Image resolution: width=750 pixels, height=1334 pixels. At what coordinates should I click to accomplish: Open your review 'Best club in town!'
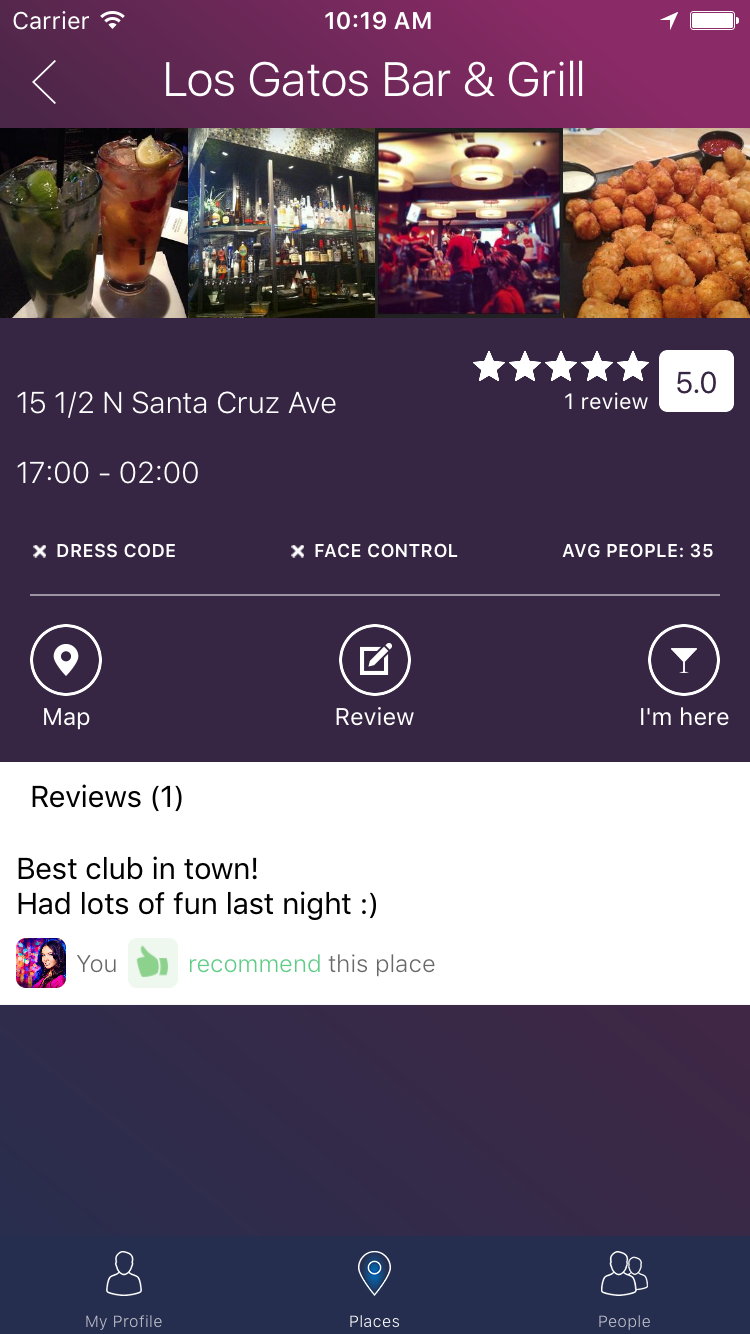pyautogui.click(x=198, y=886)
